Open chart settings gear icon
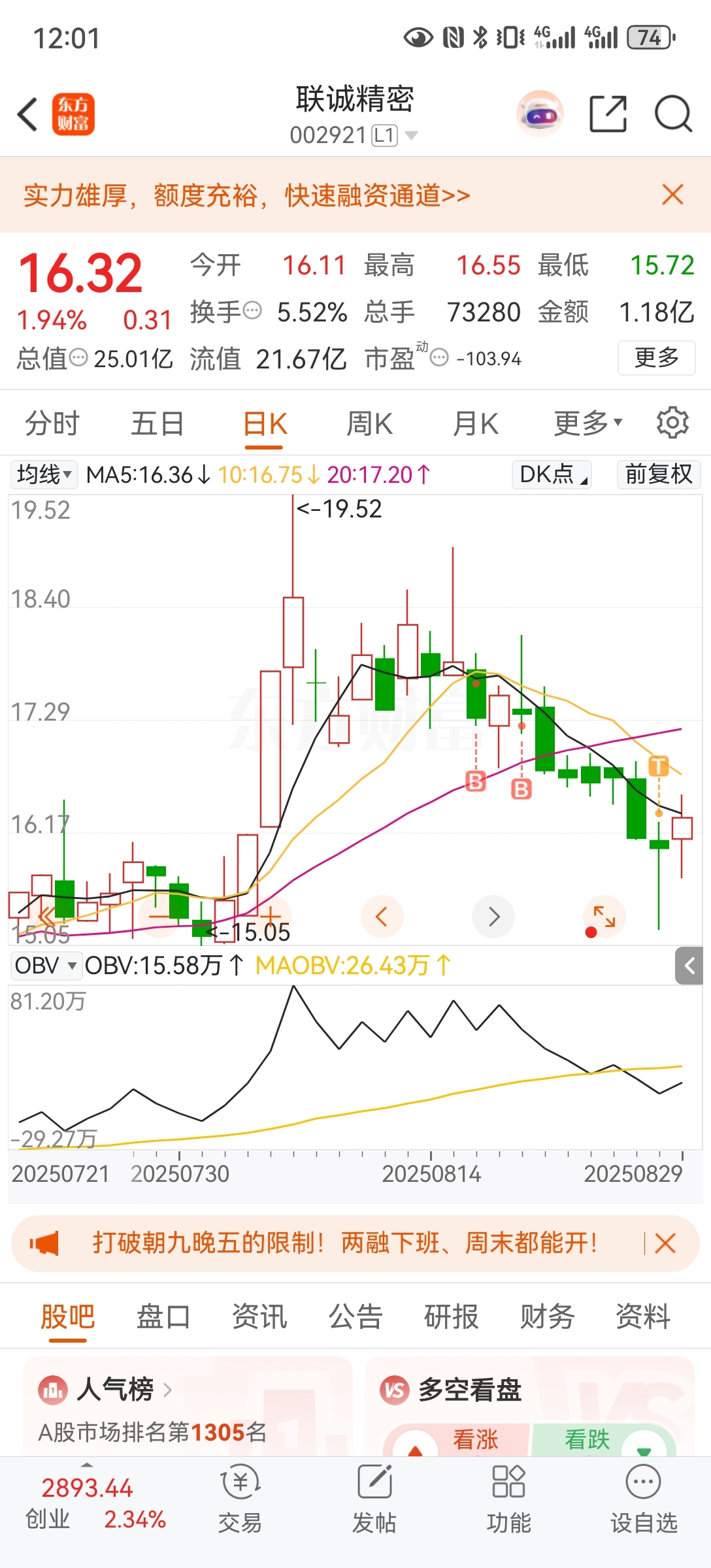711x1568 pixels. click(672, 423)
